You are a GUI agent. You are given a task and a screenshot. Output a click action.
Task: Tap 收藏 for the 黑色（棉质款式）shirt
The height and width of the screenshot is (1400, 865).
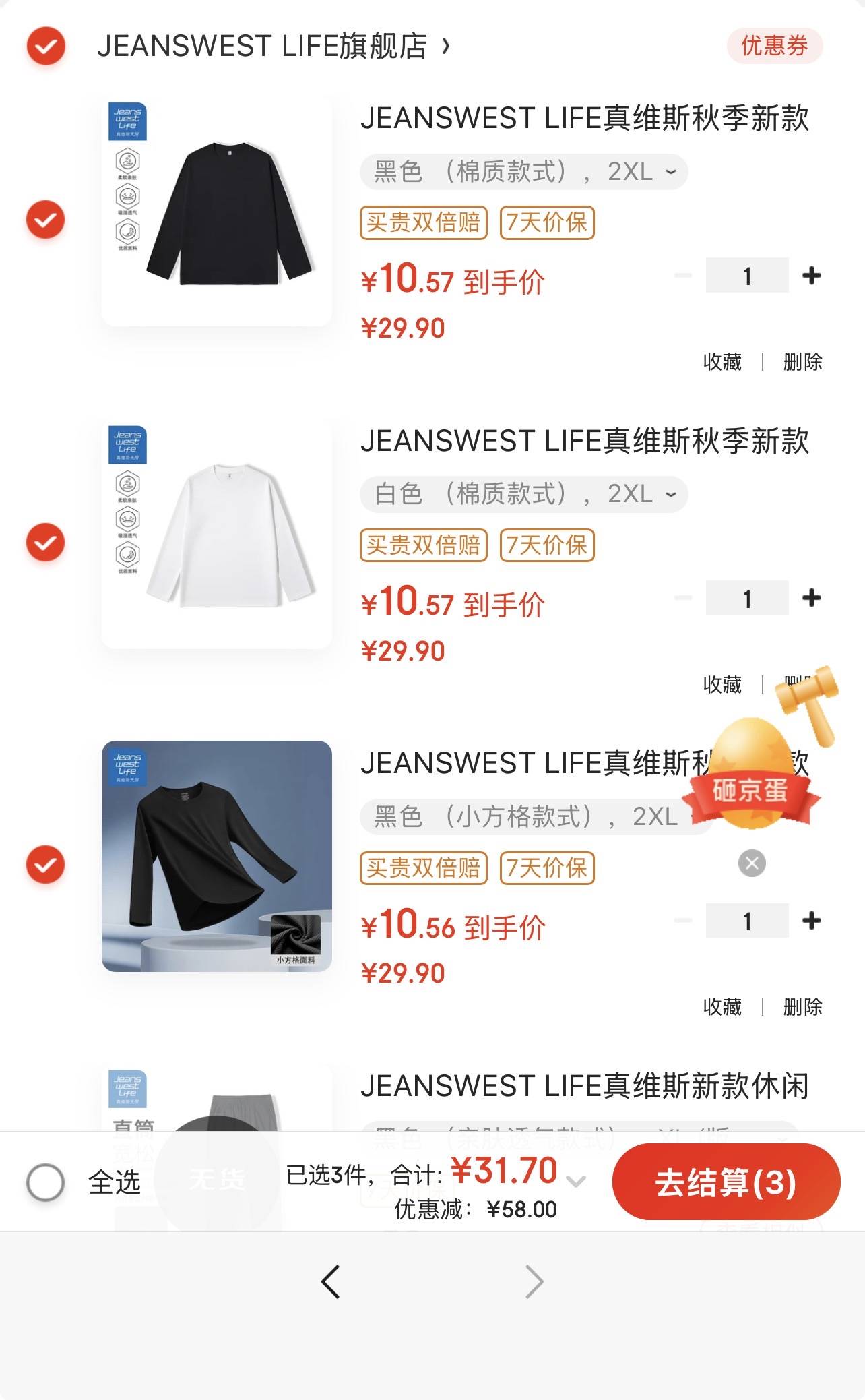coord(722,362)
